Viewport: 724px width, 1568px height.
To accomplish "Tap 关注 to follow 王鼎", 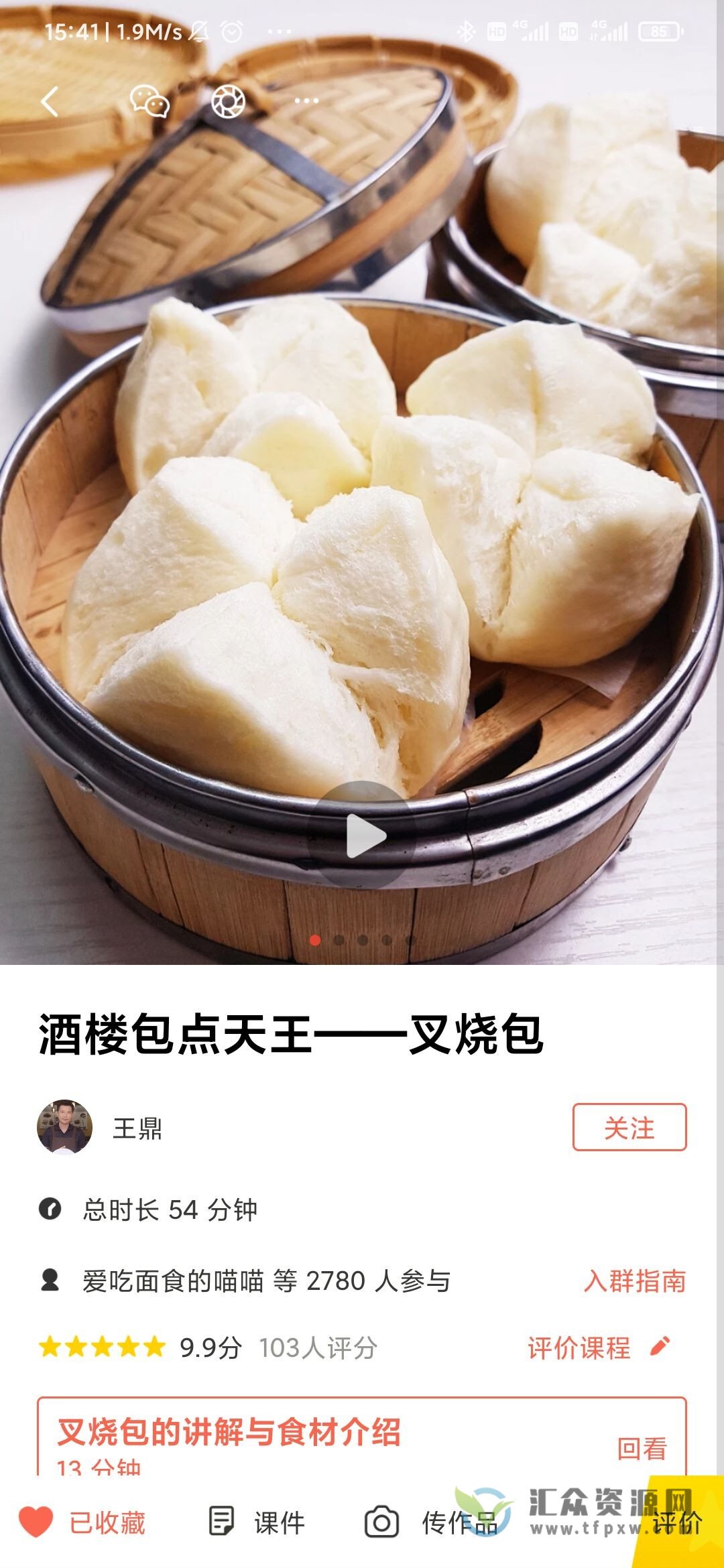I will tap(631, 1126).
